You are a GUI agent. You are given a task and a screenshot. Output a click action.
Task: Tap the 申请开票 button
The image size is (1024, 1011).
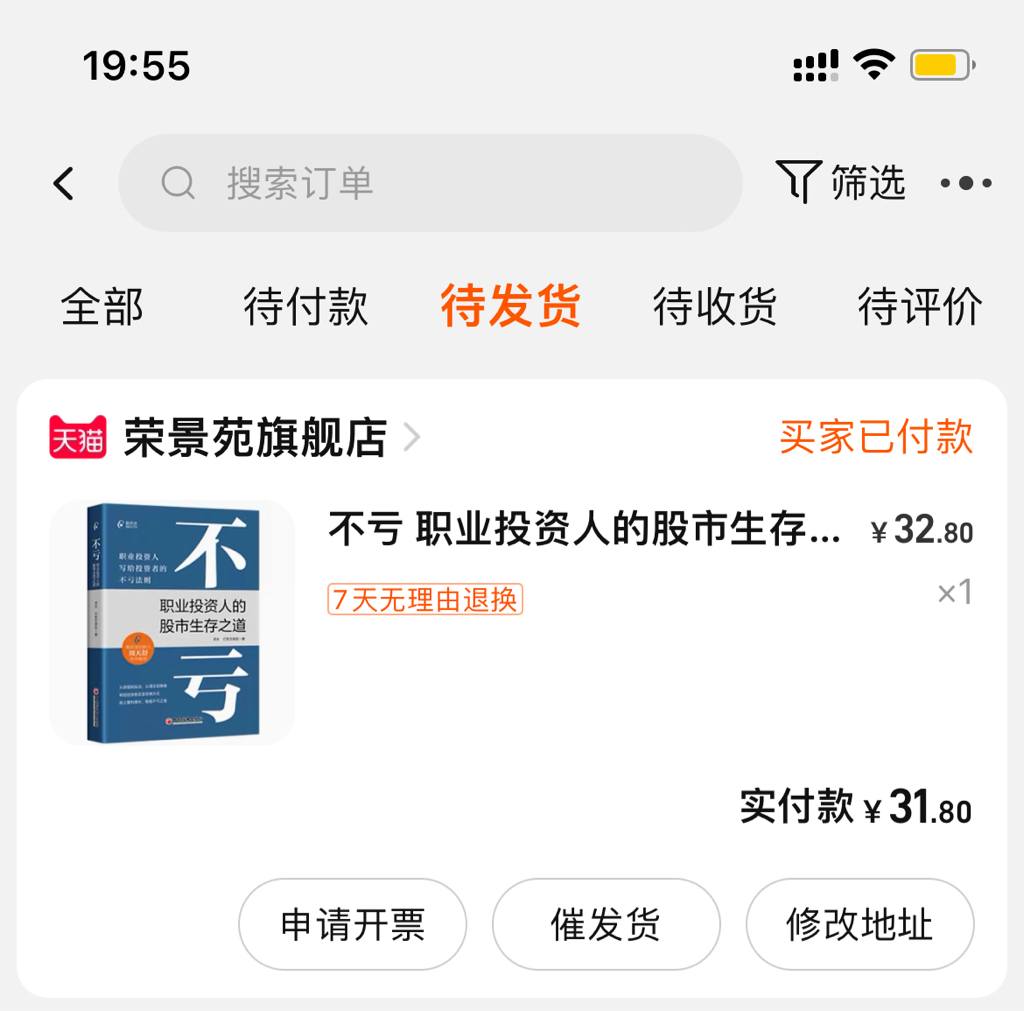pyautogui.click(x=352, y=924)
